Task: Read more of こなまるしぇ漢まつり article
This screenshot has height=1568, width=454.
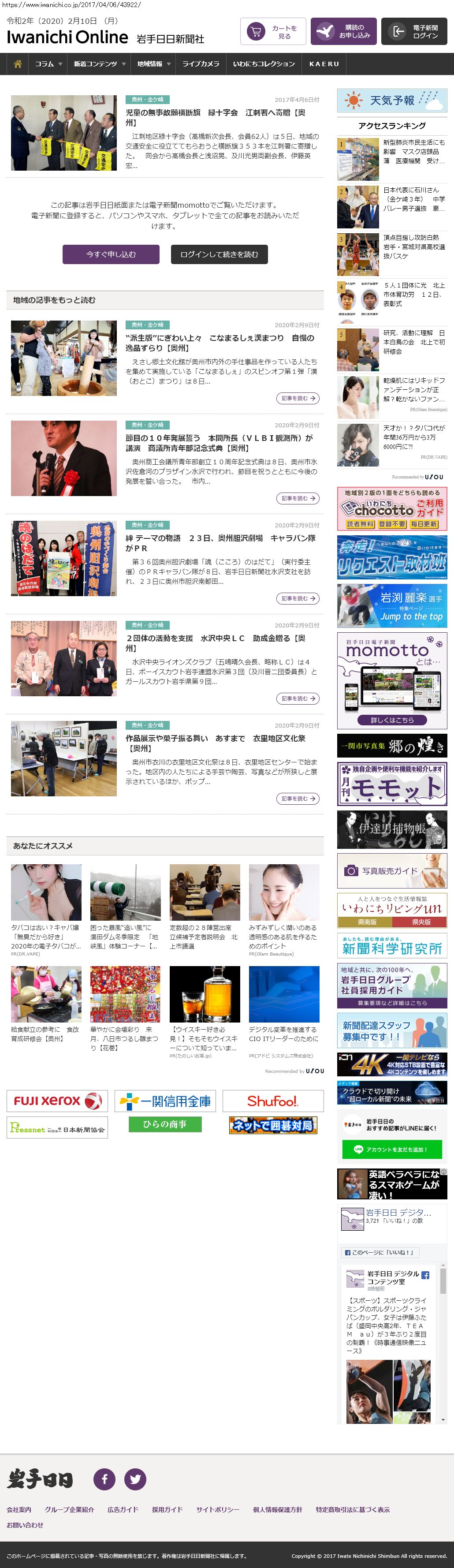Action: click(x=298, y=398)
